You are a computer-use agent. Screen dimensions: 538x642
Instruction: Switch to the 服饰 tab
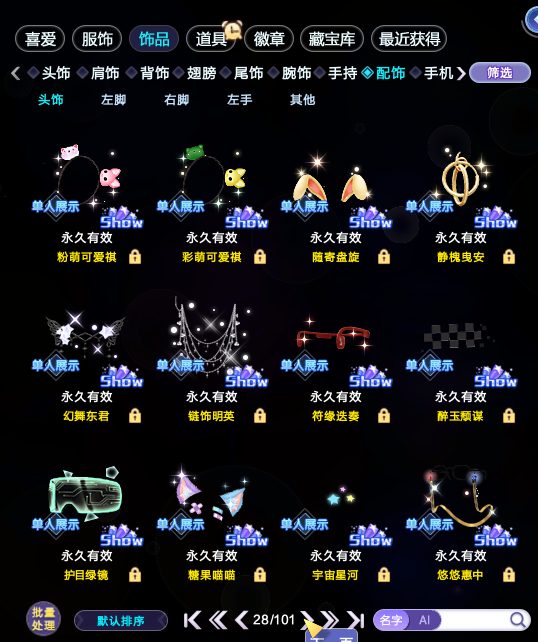point(97,39)
